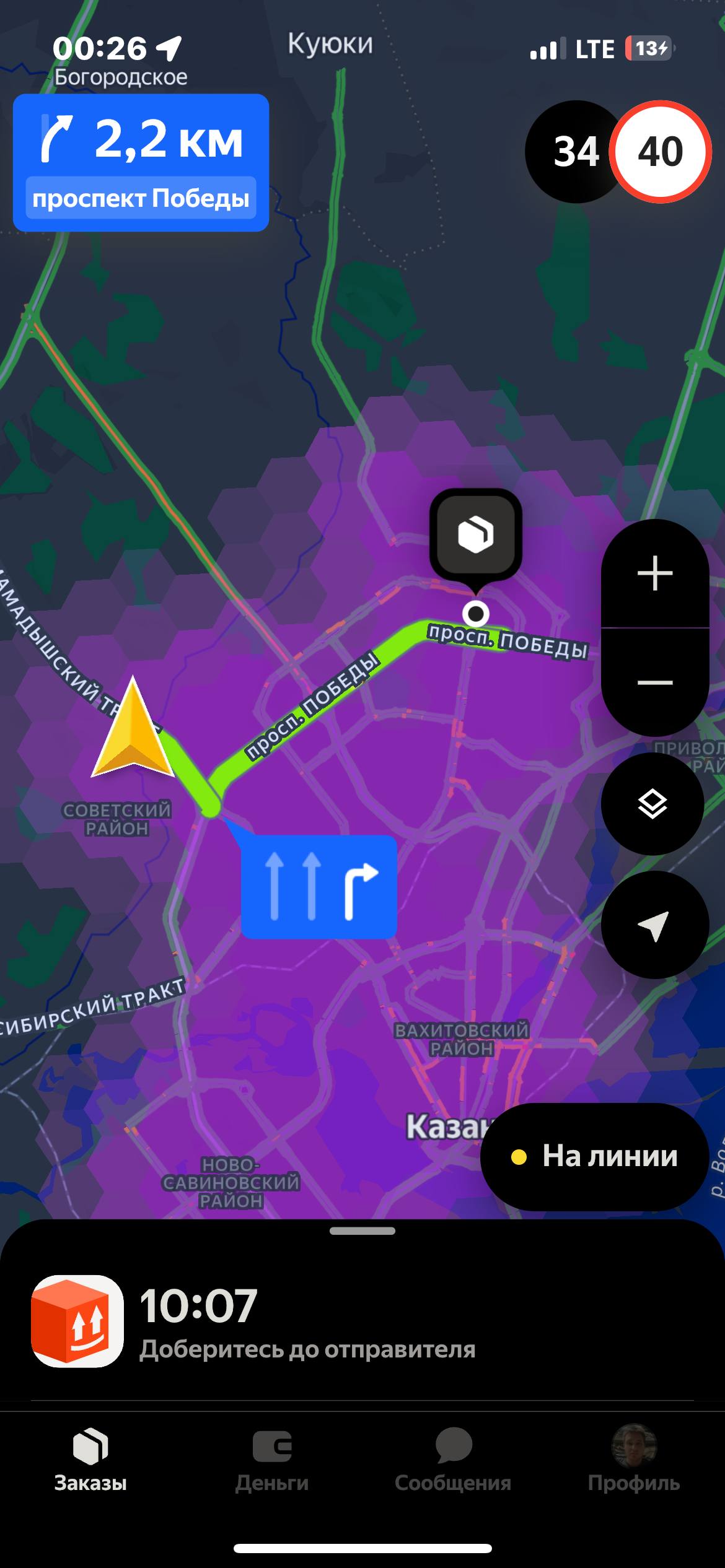Zoom in the map with plus
The image size is (725, 1568).
[x=654, y=573]
